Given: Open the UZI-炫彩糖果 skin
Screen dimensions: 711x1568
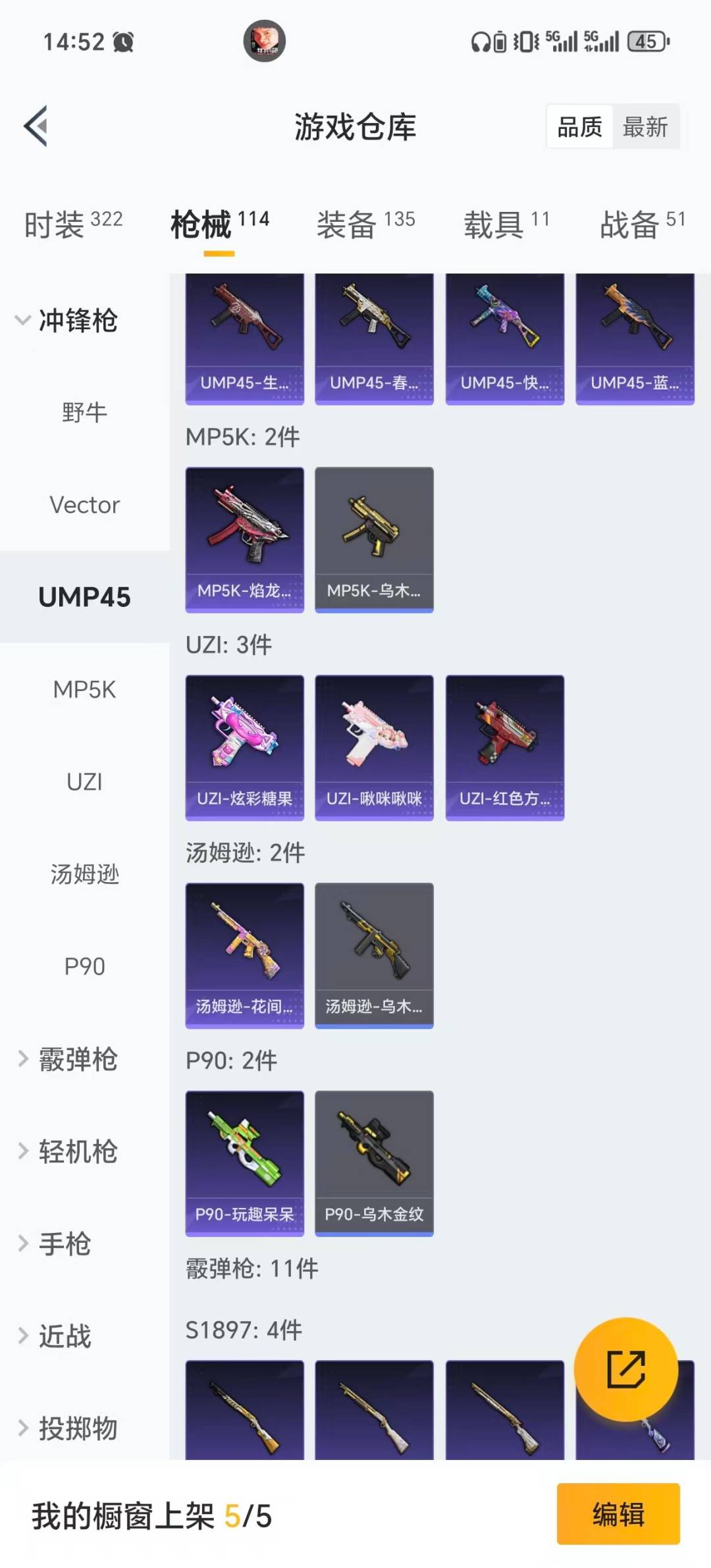Looking at the screenshot, I should [244, 744].
